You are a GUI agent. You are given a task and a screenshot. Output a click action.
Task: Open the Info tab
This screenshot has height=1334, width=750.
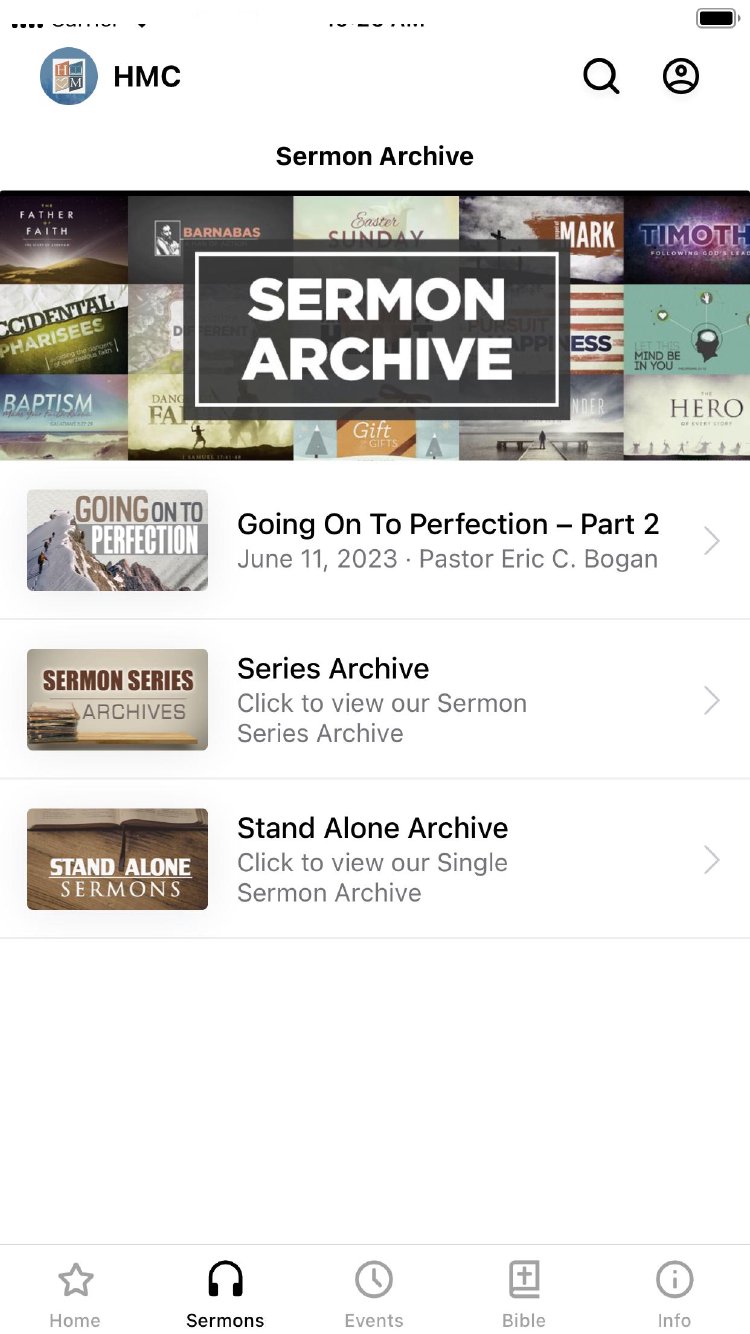674,1293
